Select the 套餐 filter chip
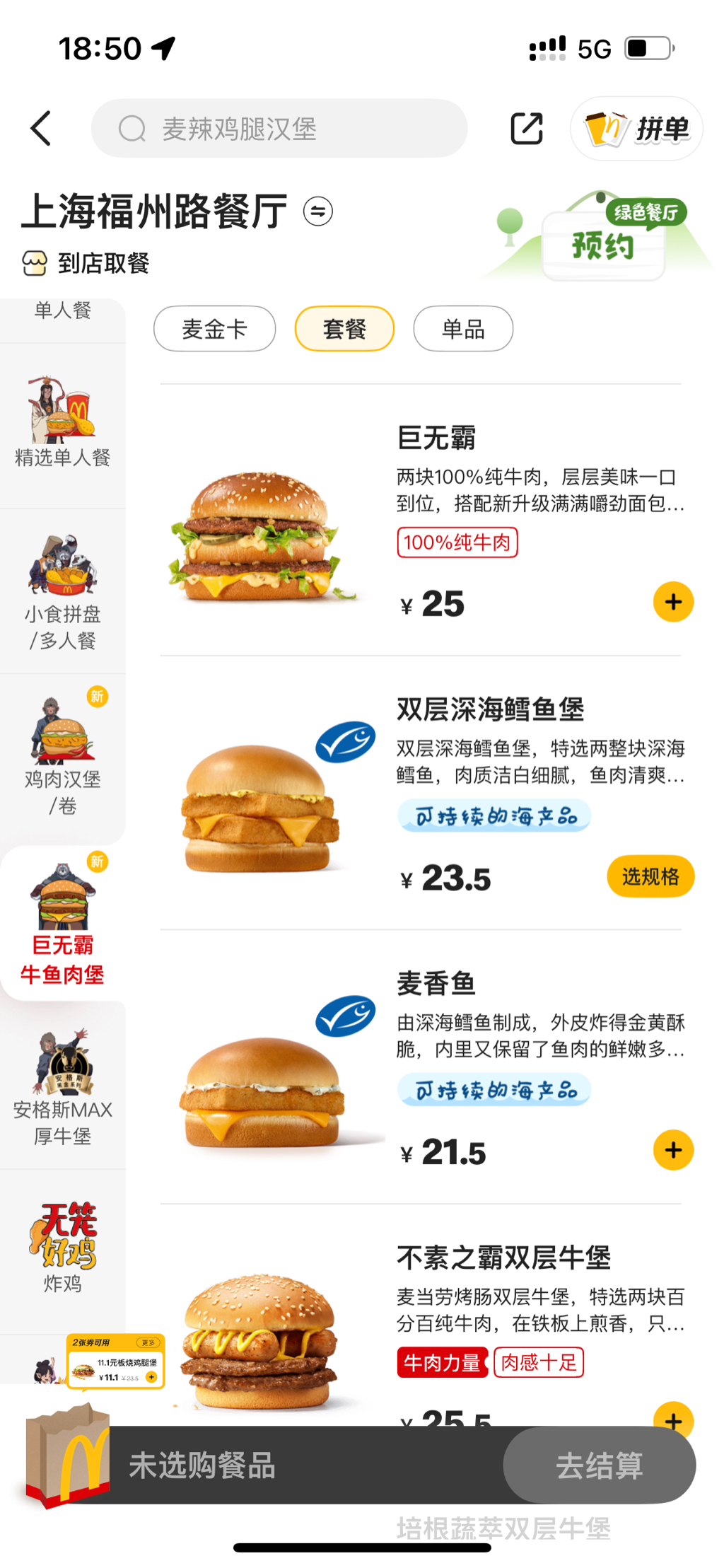 tap(344, 329)
